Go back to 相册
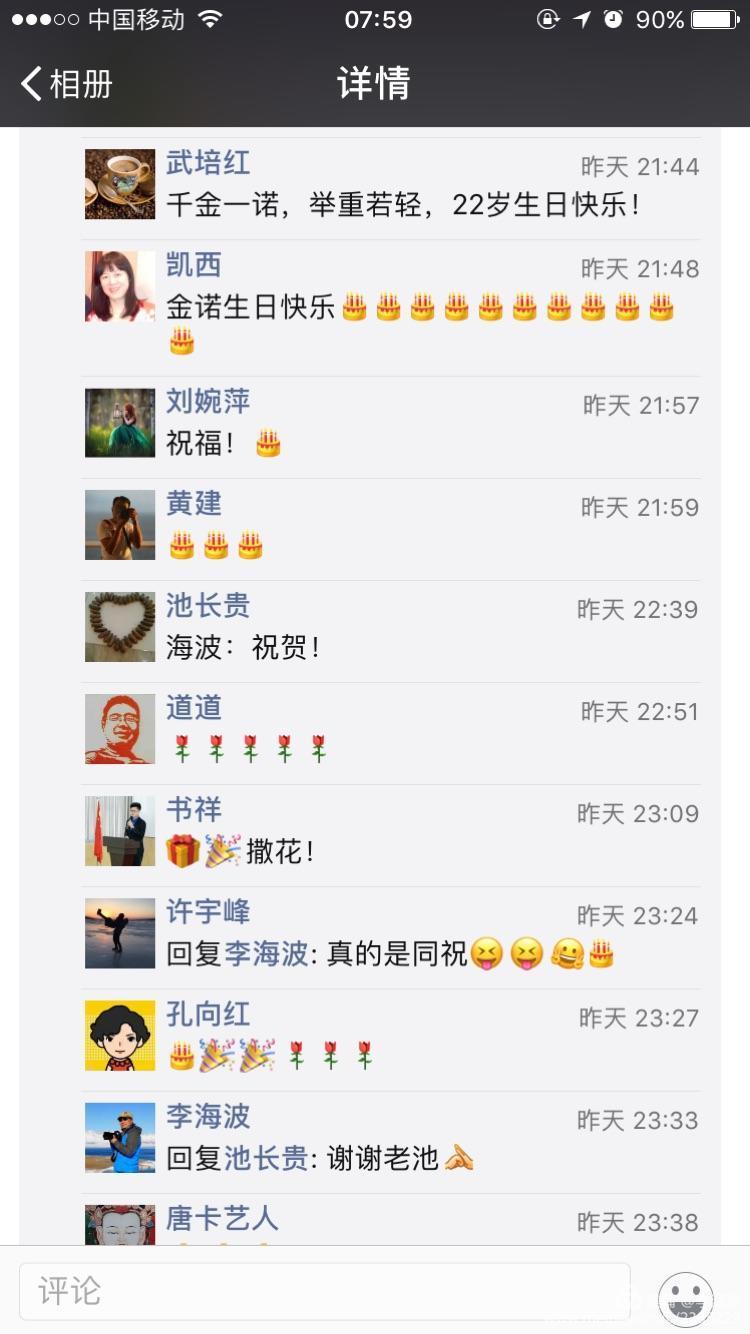Viewport: 750px width, 1334px height. (x=66, y=84)
